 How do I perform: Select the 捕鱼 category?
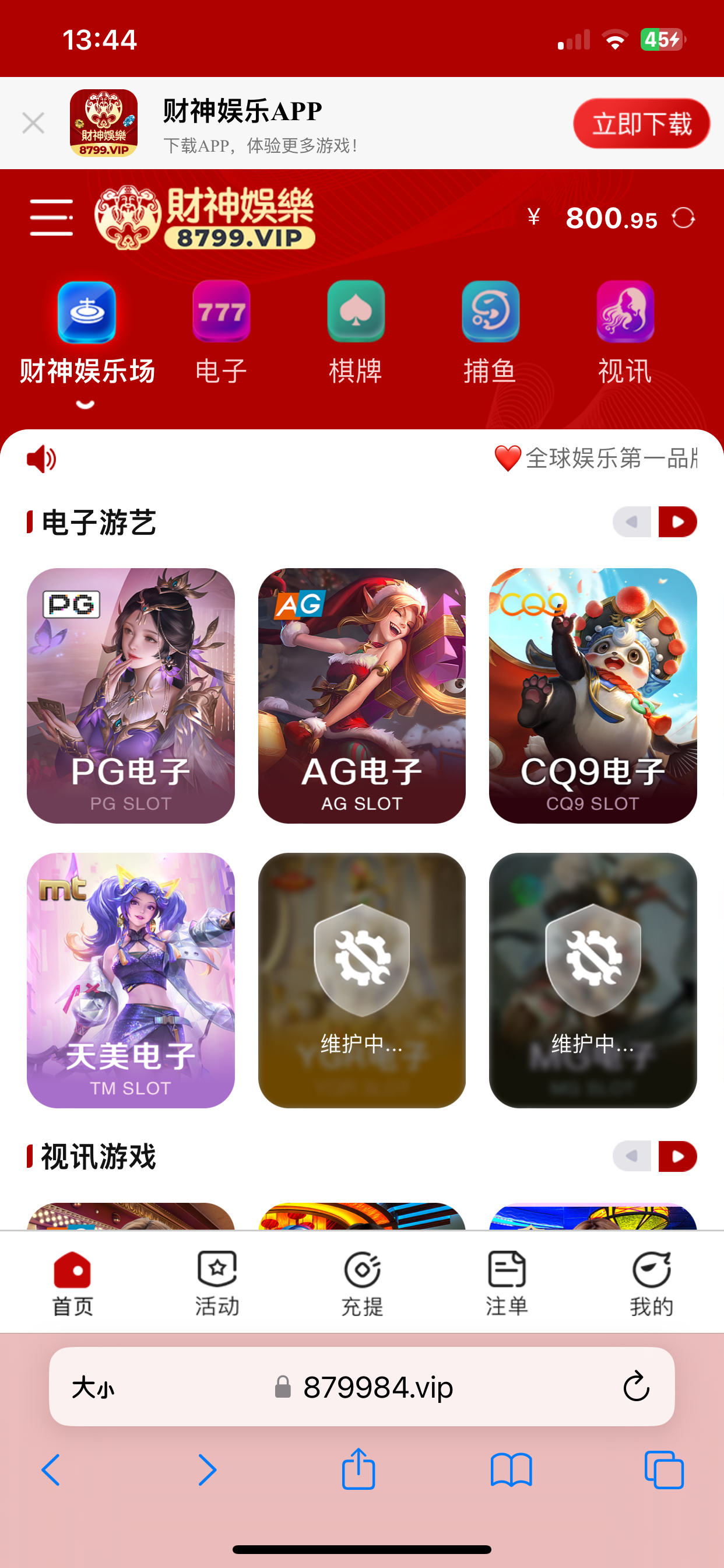click(x=490, y=332)
